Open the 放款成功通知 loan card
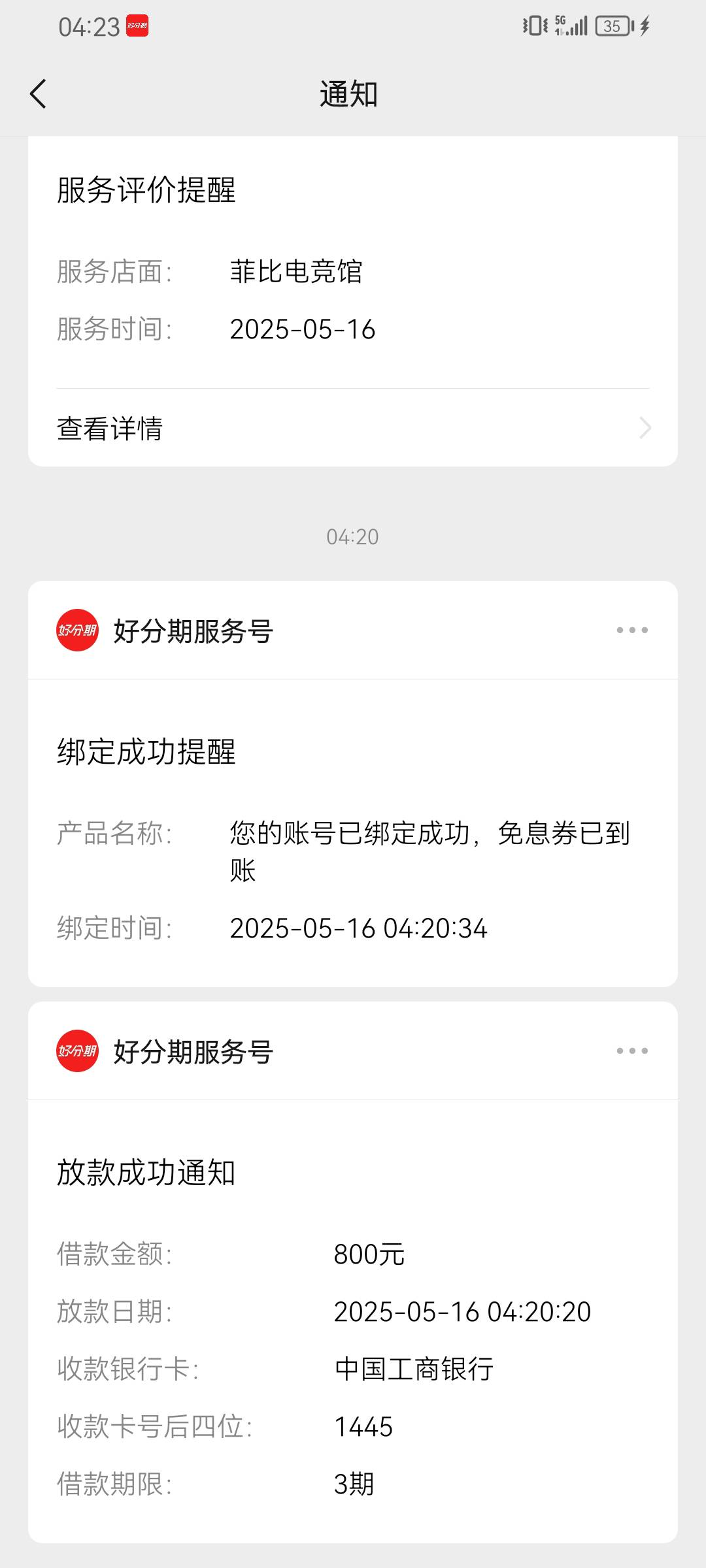Screen dimensions: 706x1568 (x=353, y=1321)
